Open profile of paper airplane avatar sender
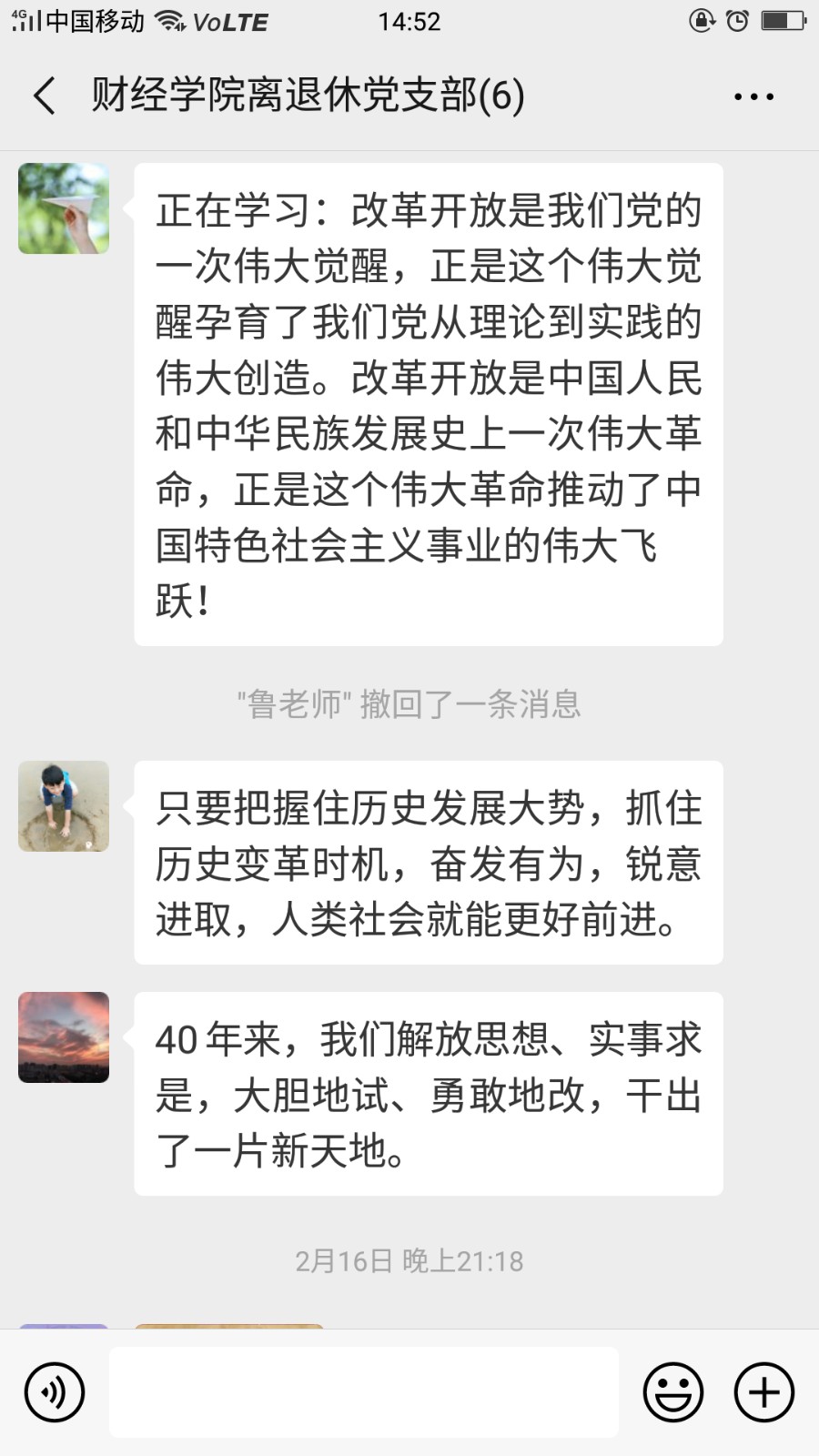This screenshot has height=1456, width=819. pos(64,208)
